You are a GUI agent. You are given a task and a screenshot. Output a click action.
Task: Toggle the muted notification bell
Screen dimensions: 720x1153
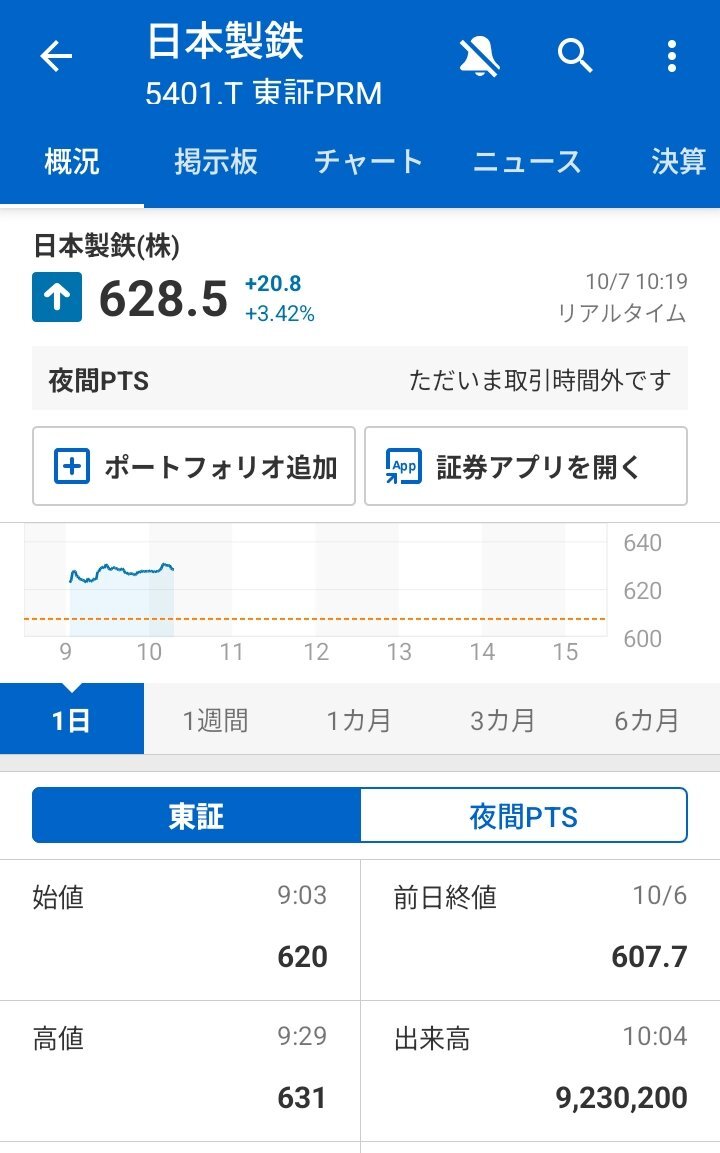[x=479, y=57]
